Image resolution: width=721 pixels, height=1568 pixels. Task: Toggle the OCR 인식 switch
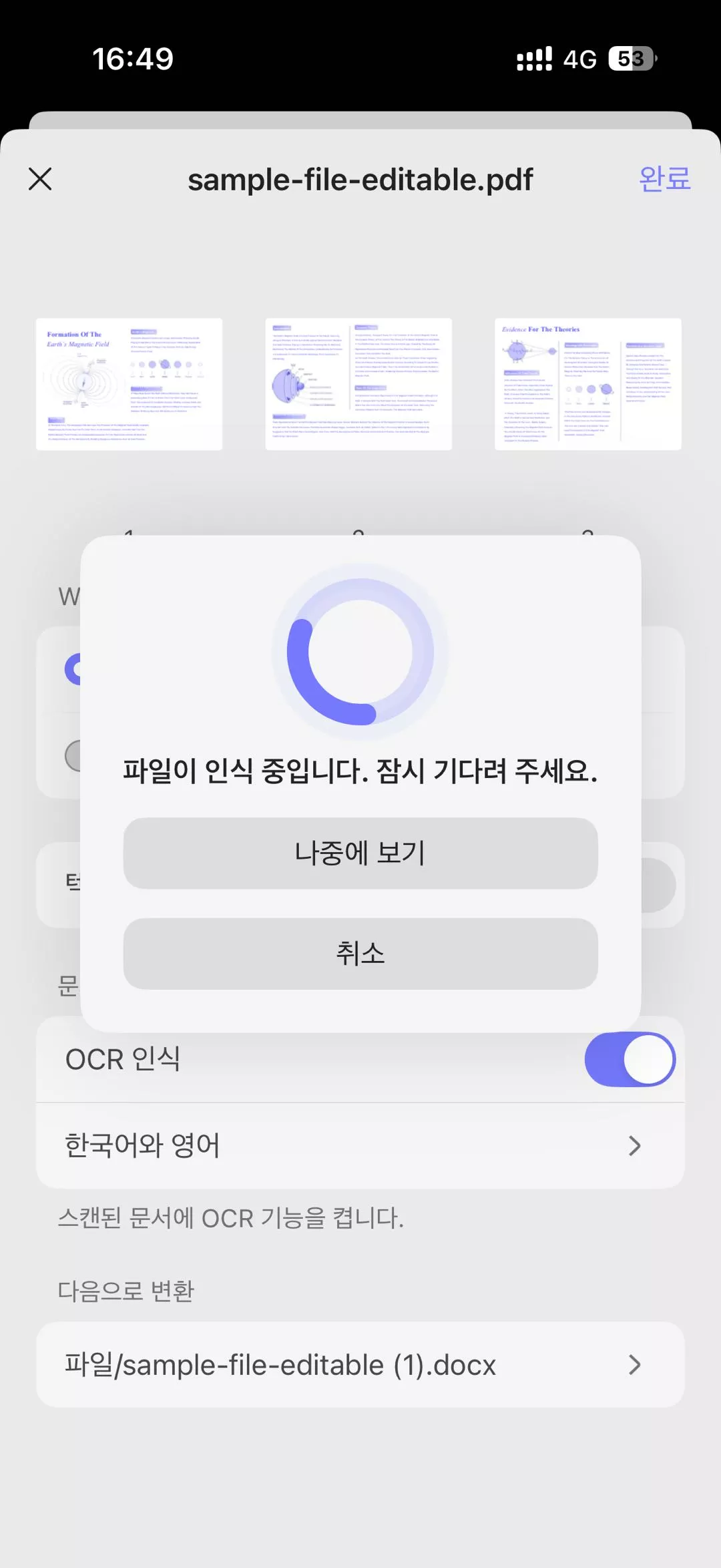click(630, 1059)
